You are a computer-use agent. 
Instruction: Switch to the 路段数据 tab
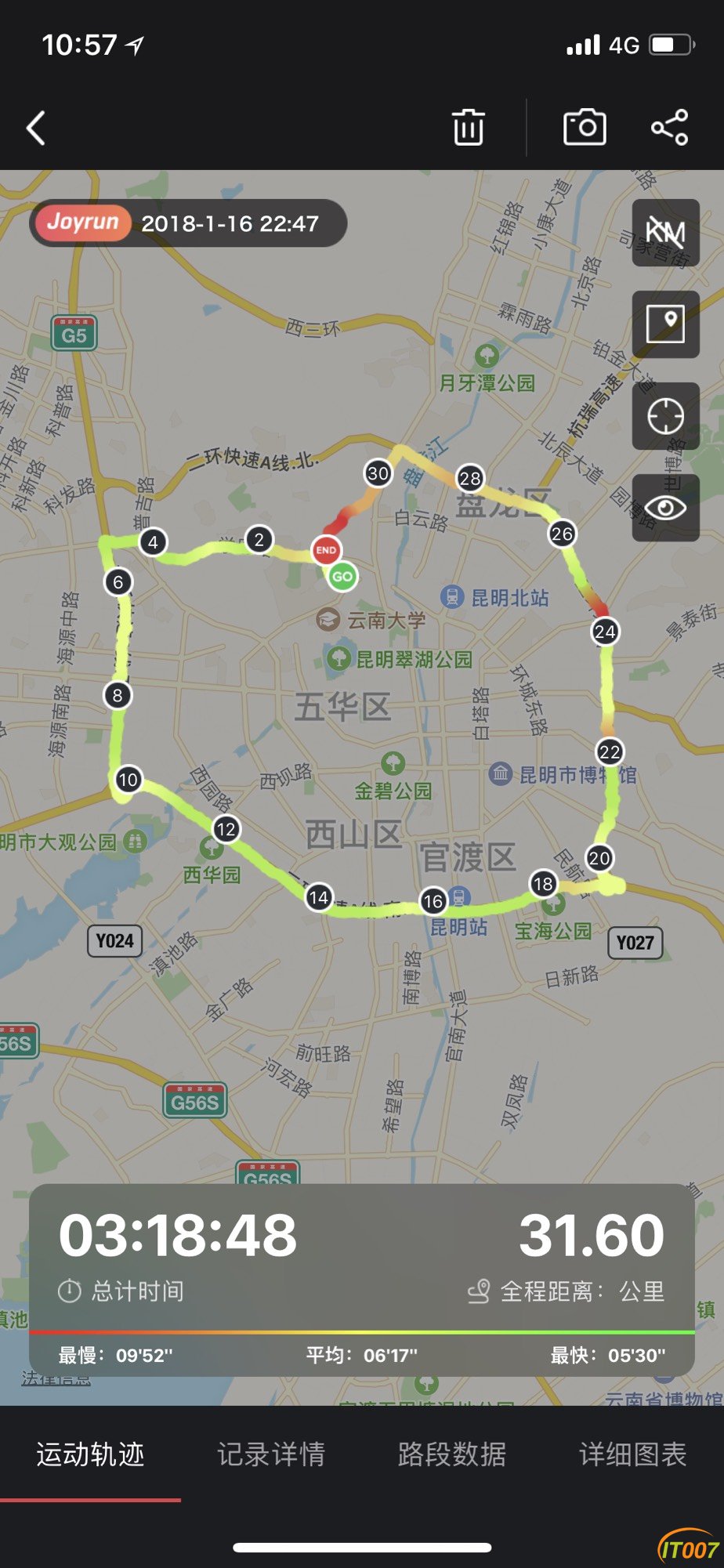452,1454
